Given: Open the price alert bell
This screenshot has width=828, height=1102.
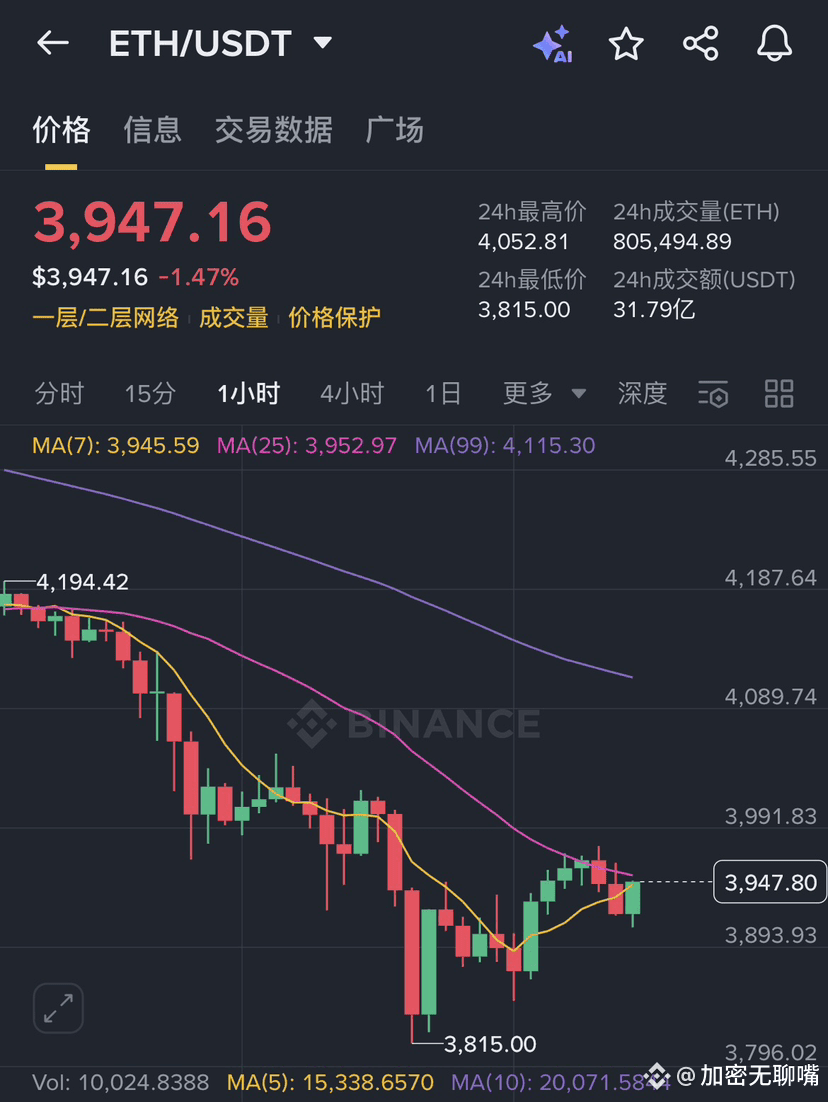Looking at the screenshot, I should tap(775, 44).
